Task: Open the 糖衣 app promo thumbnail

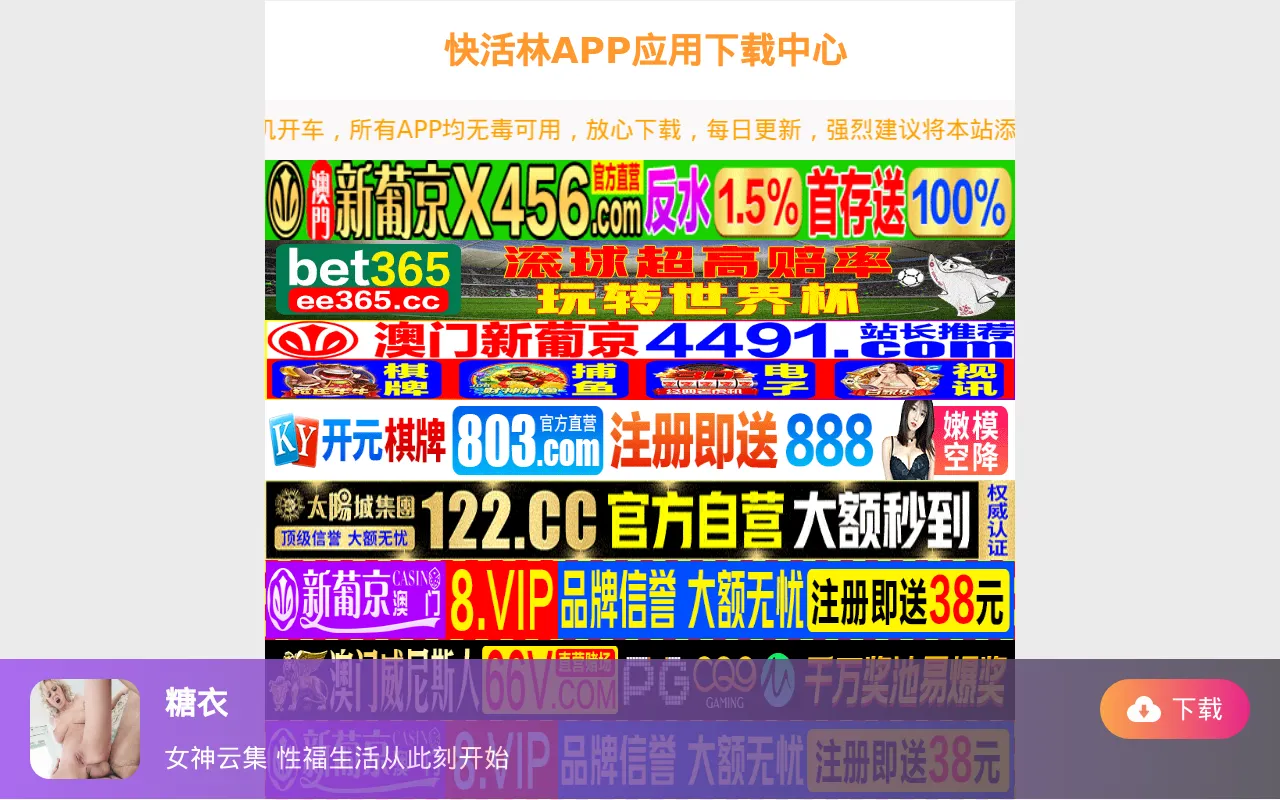Action: [85, 729]
